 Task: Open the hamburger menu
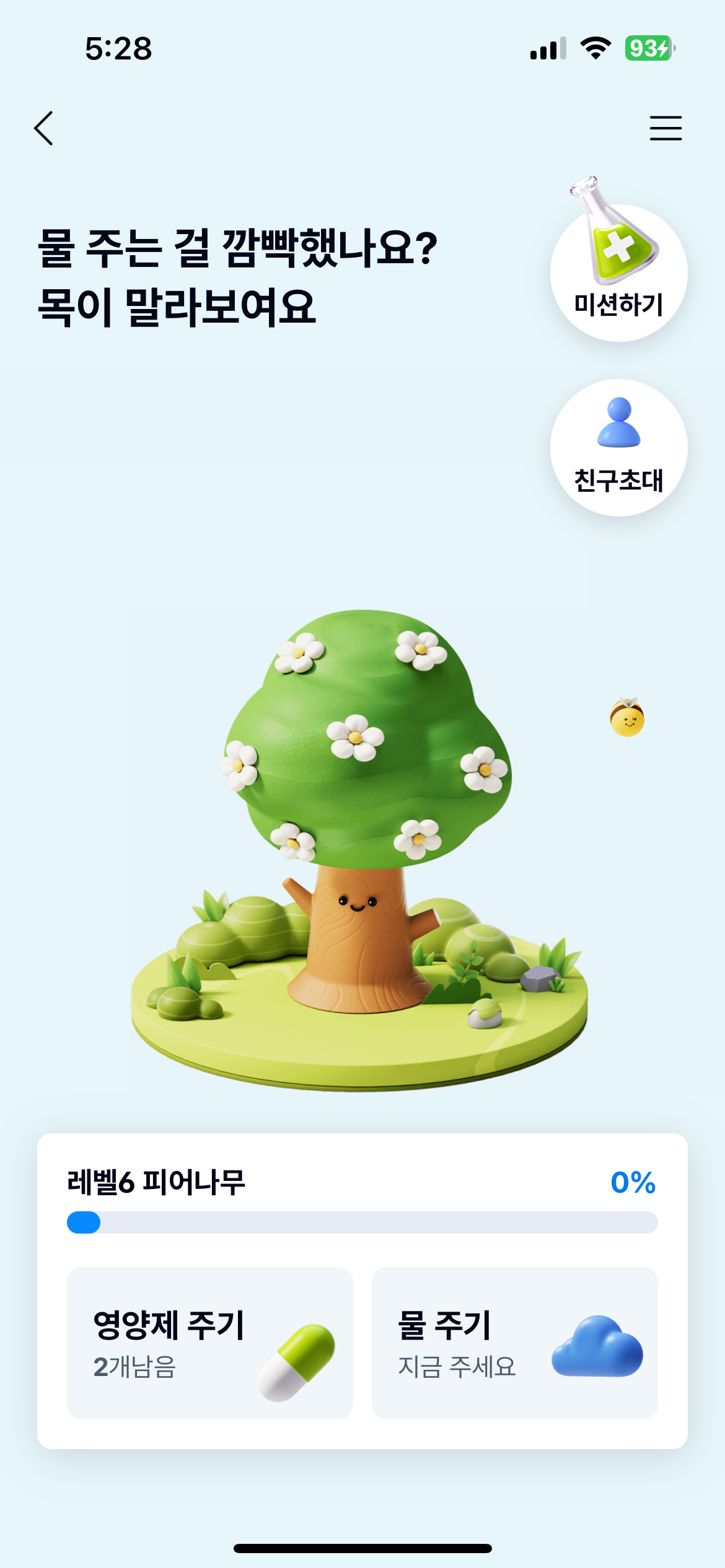pyautogui.click(x=666, y=128)
